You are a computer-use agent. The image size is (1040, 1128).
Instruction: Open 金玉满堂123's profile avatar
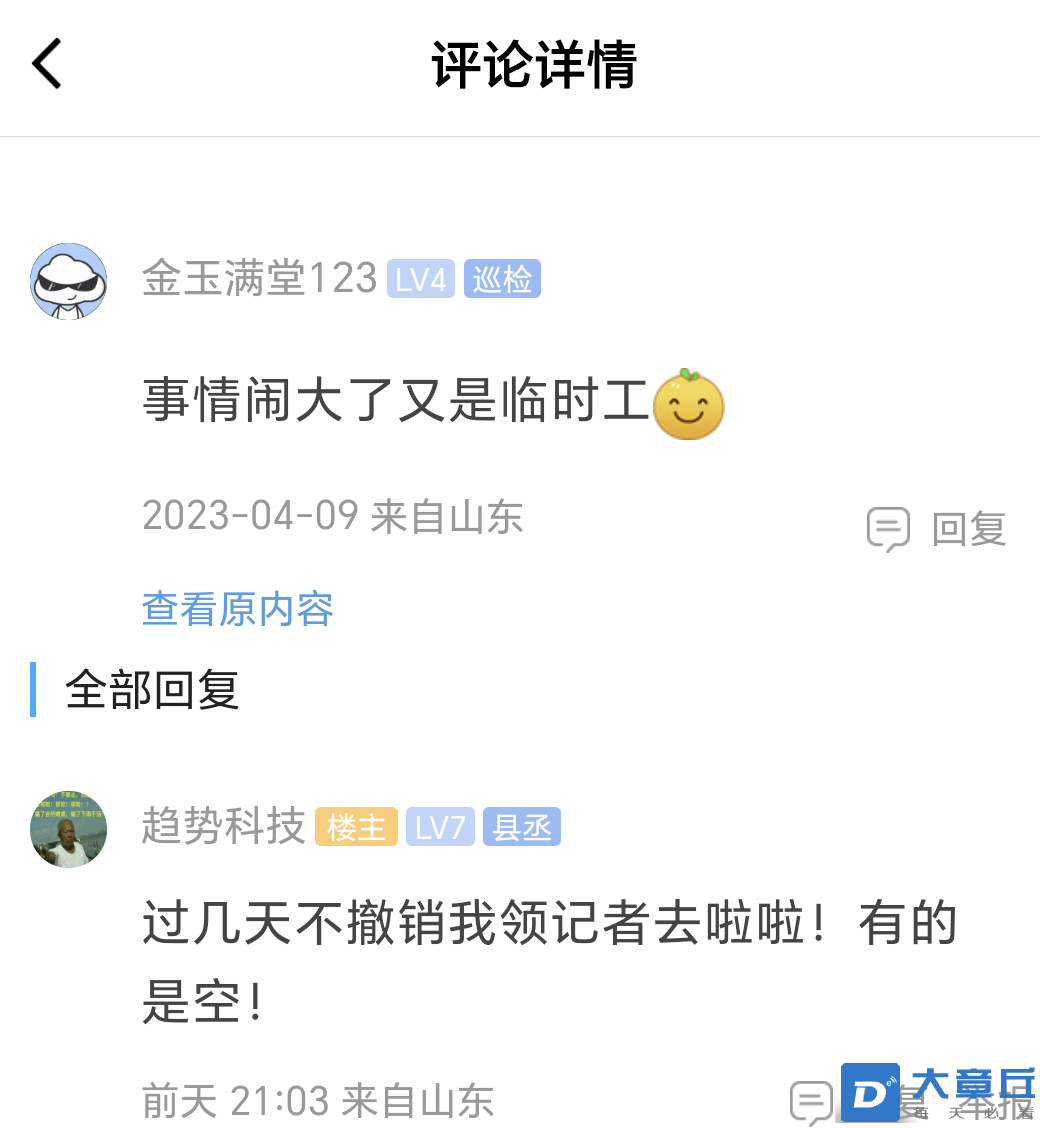click(69, 281)
